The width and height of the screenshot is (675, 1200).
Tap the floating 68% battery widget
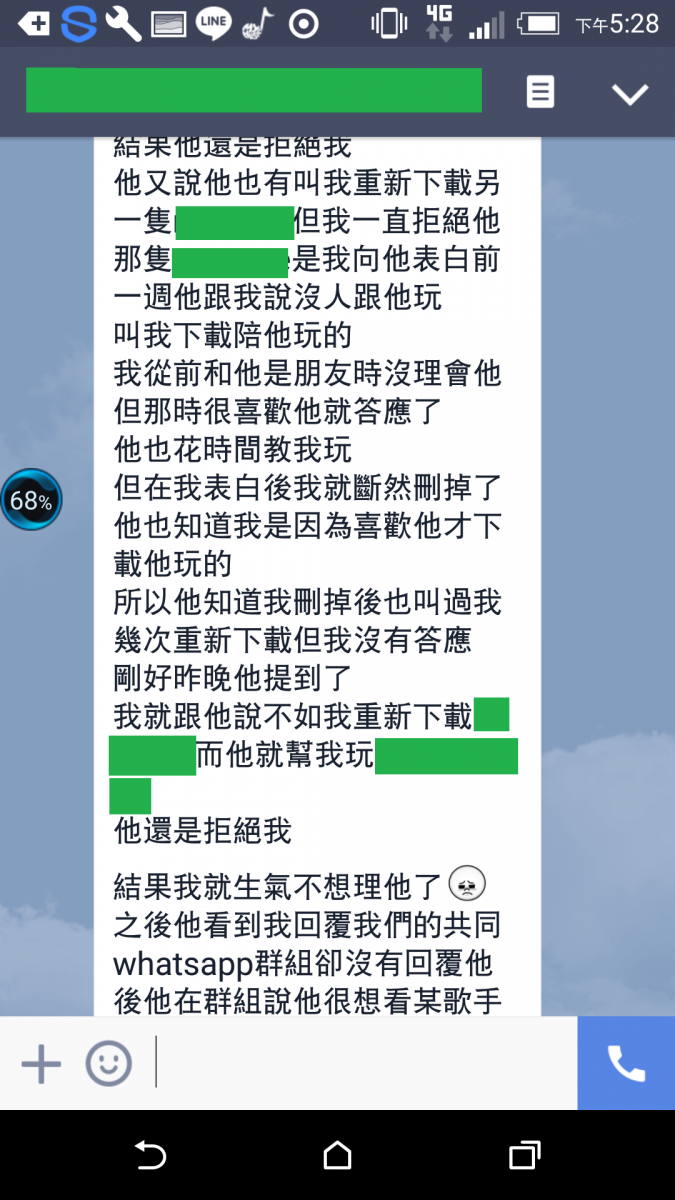tap(31, 500)
